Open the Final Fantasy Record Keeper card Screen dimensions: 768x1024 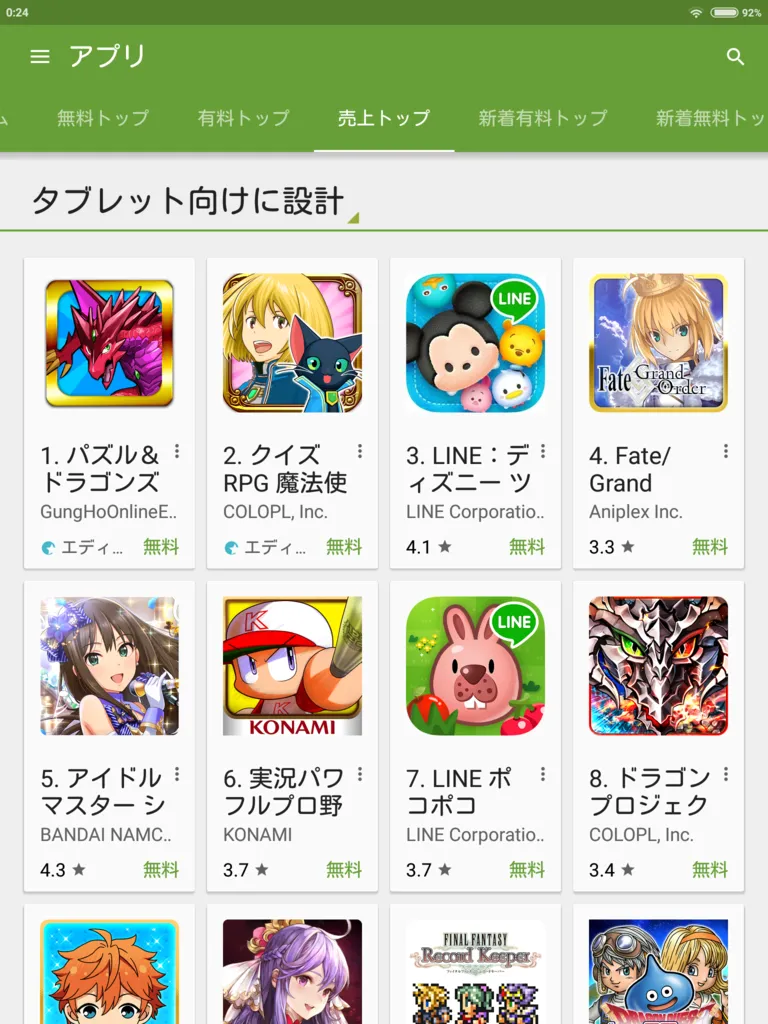[x=475, y=970]
